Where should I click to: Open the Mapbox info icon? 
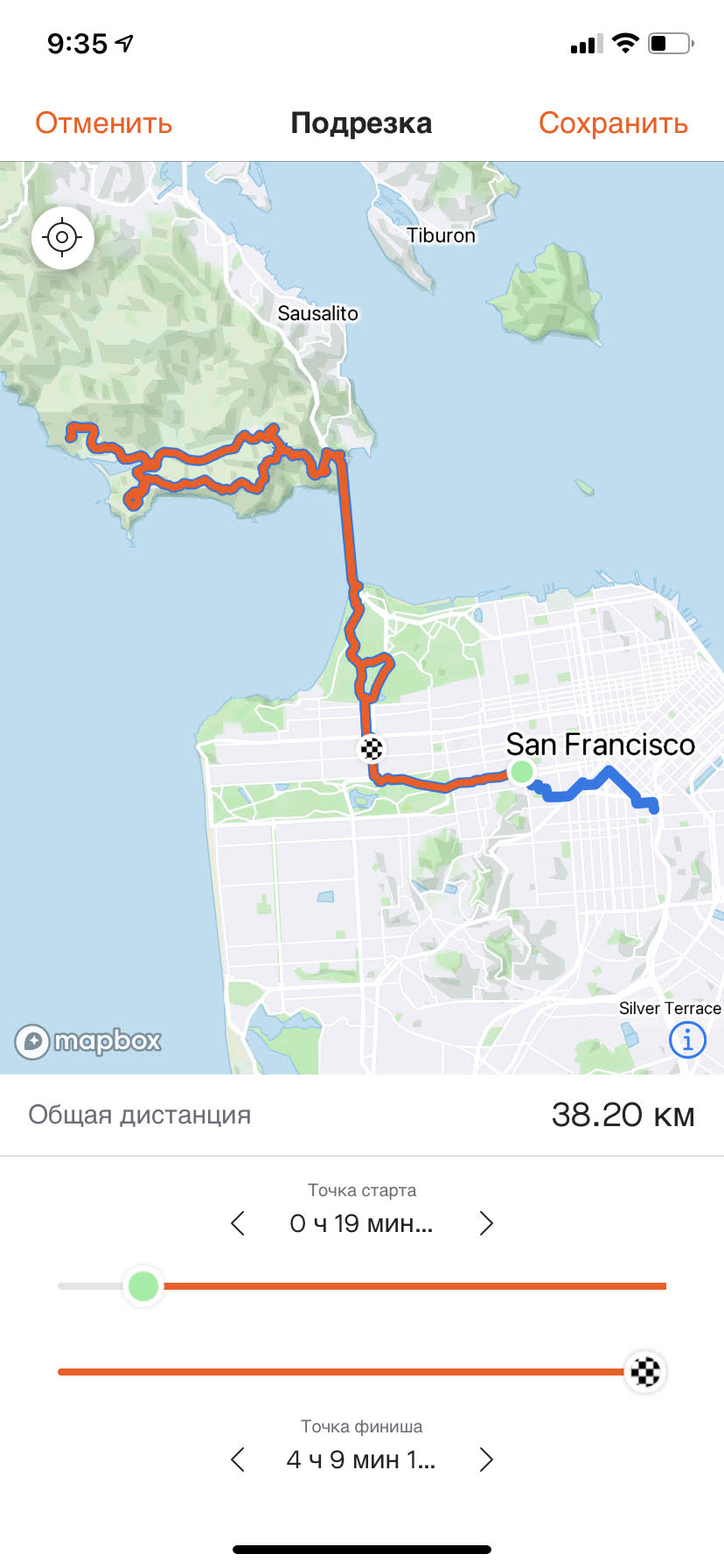click(x=687, y=1039)
